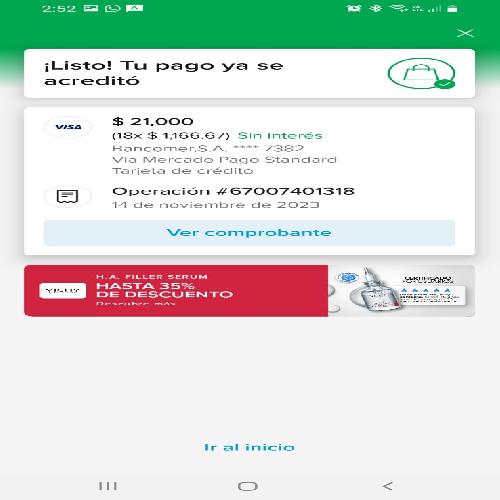The image size is (500, 500).
Task: Select Ir al inicio link
Action: [x=249, y=447]
